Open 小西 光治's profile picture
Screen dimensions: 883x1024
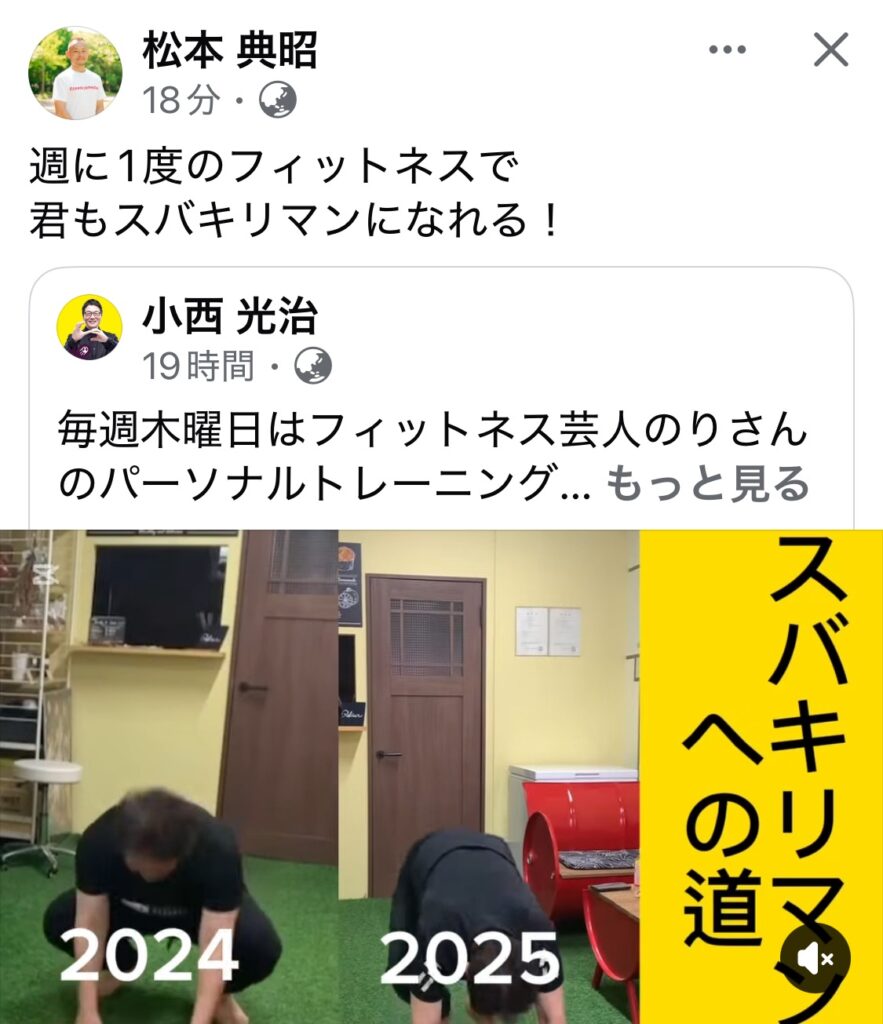[x=90, y=327]
